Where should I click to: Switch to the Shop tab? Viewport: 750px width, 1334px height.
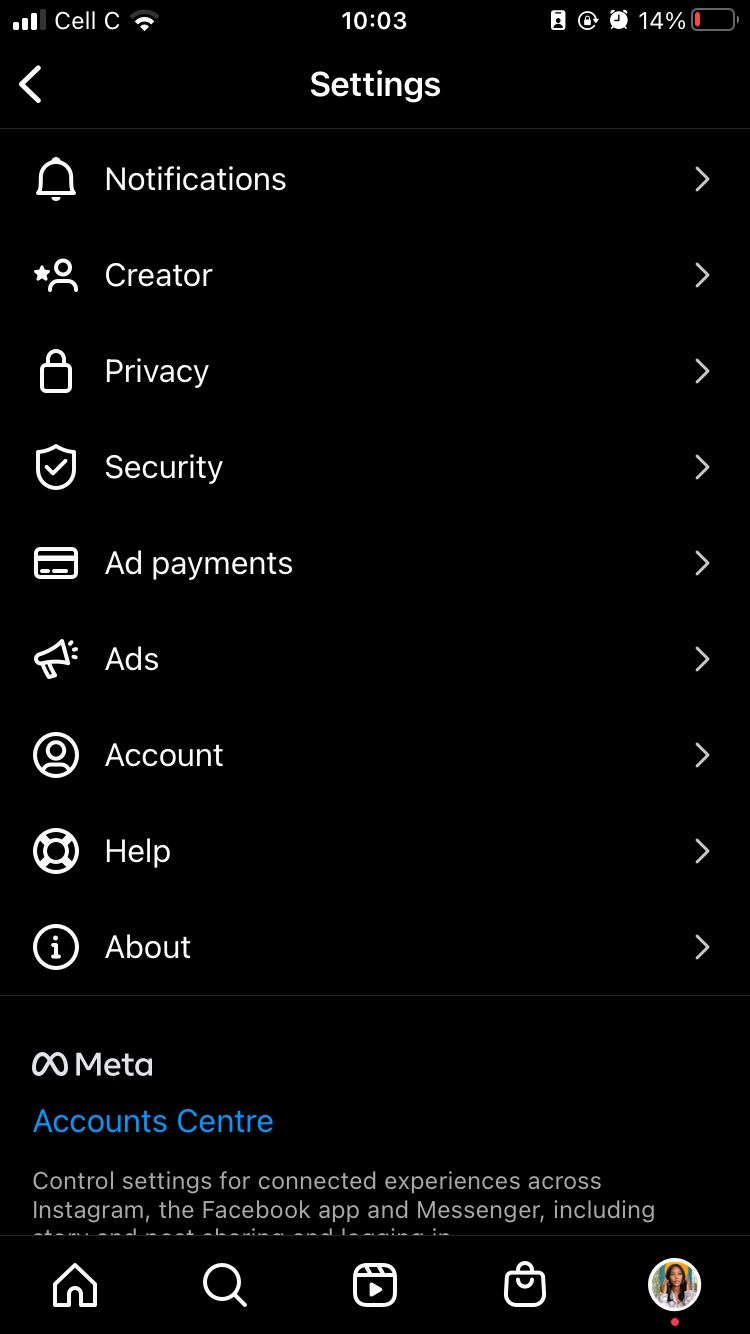pyautogui.click(x=525, y=1285)
